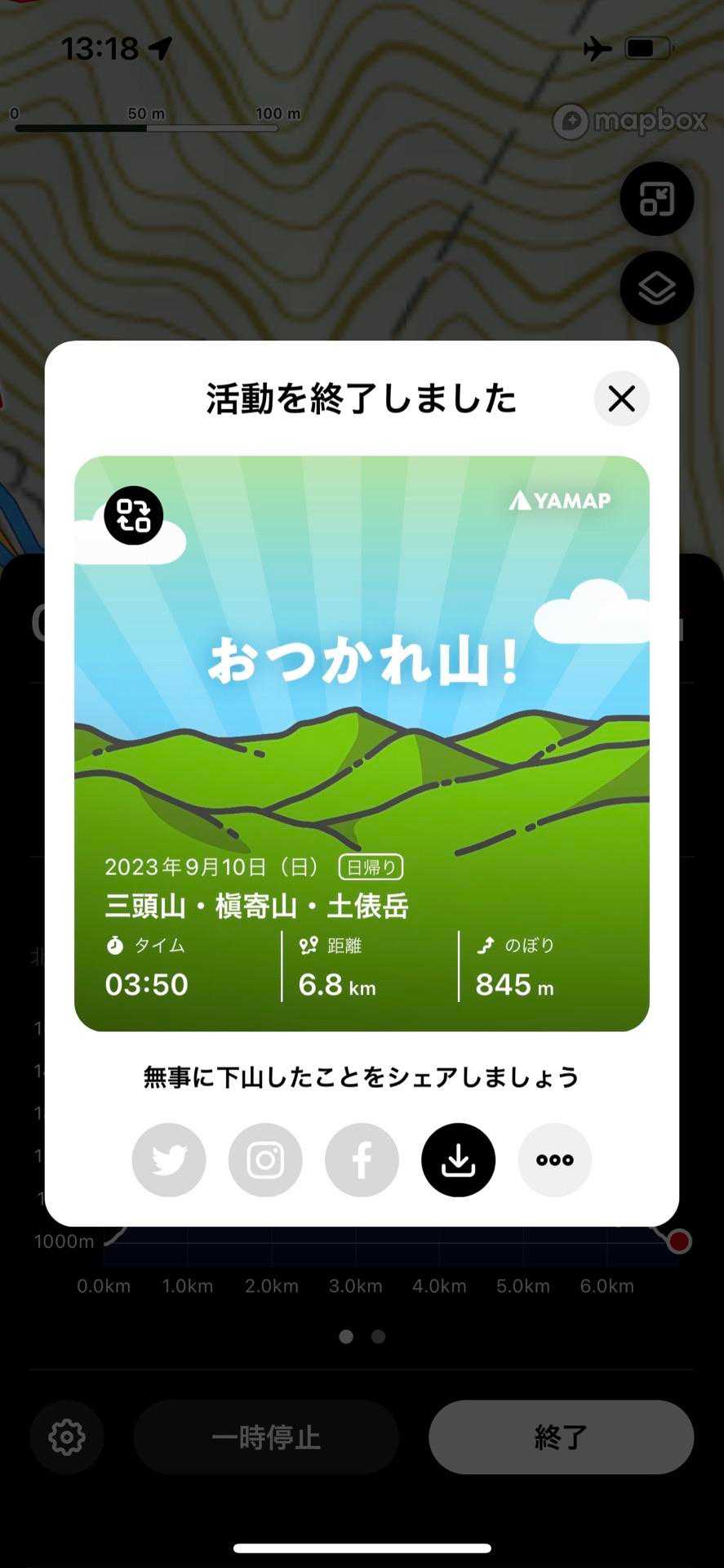Share the activity on Instagram
The height and width of the screenshot is (1568, 724).
click(265, 1160)
